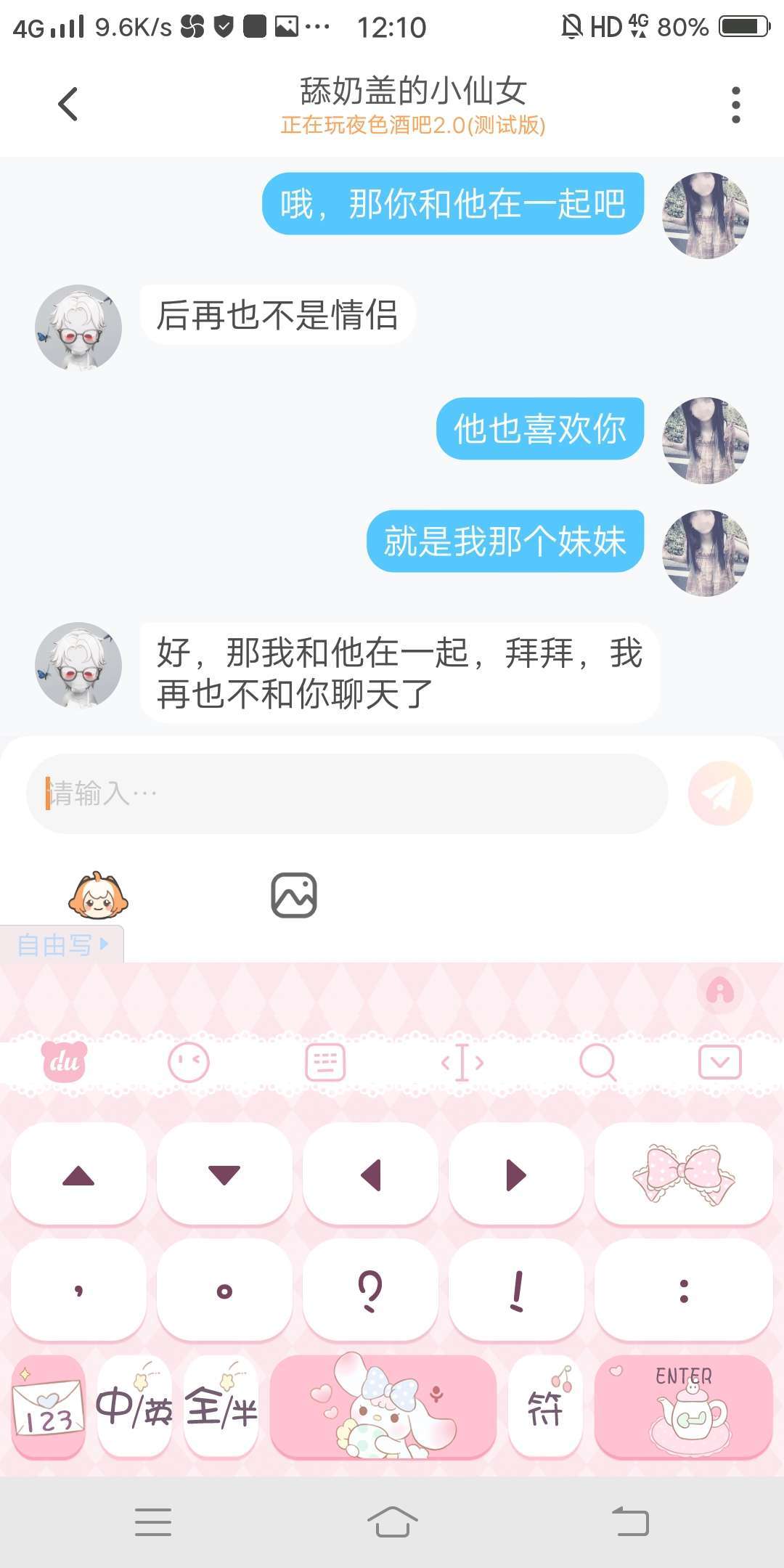Tap the question mark key
The image size is (784, 1568).
click(x=370, y=1291)
